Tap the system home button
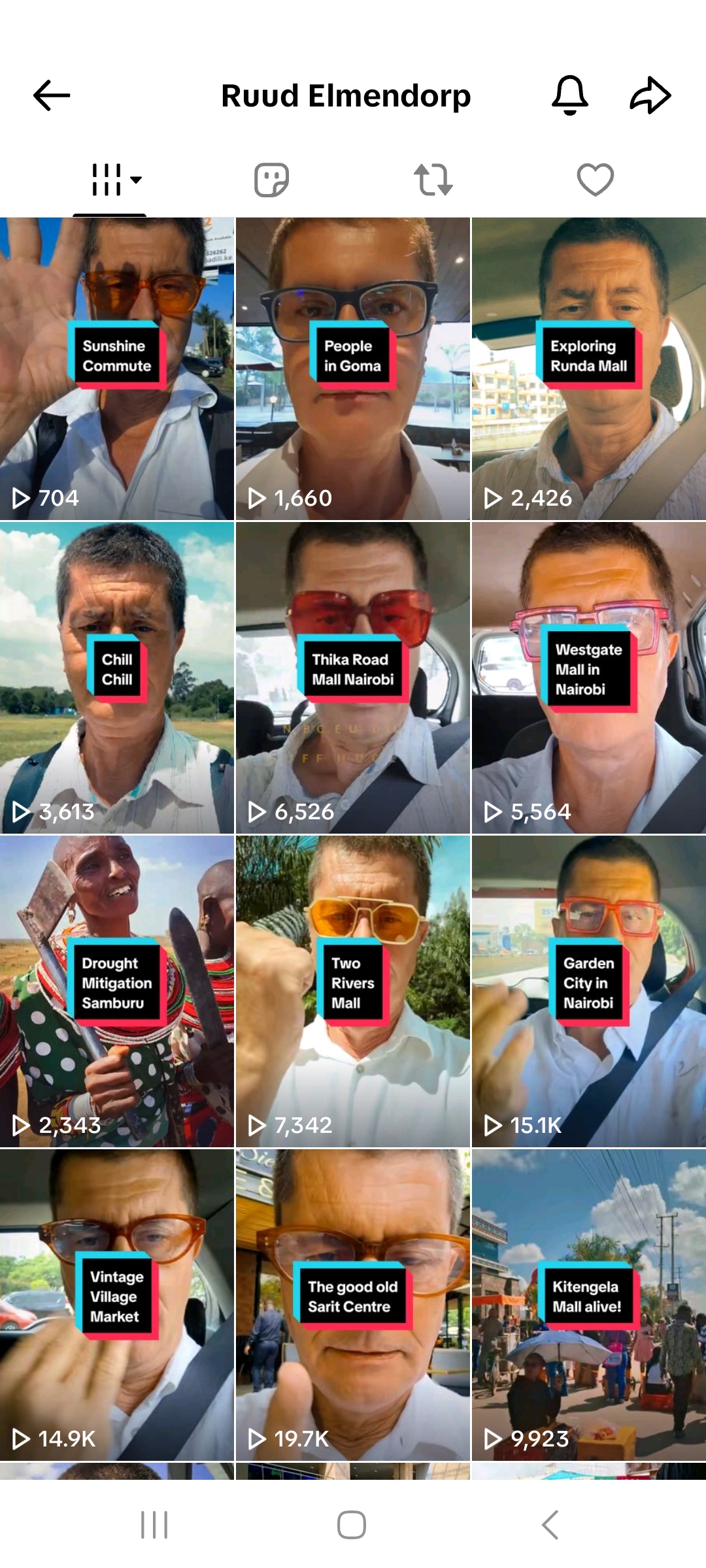Image resolution: width=706 pixels, height=1568 pixels. [352, 1525]
